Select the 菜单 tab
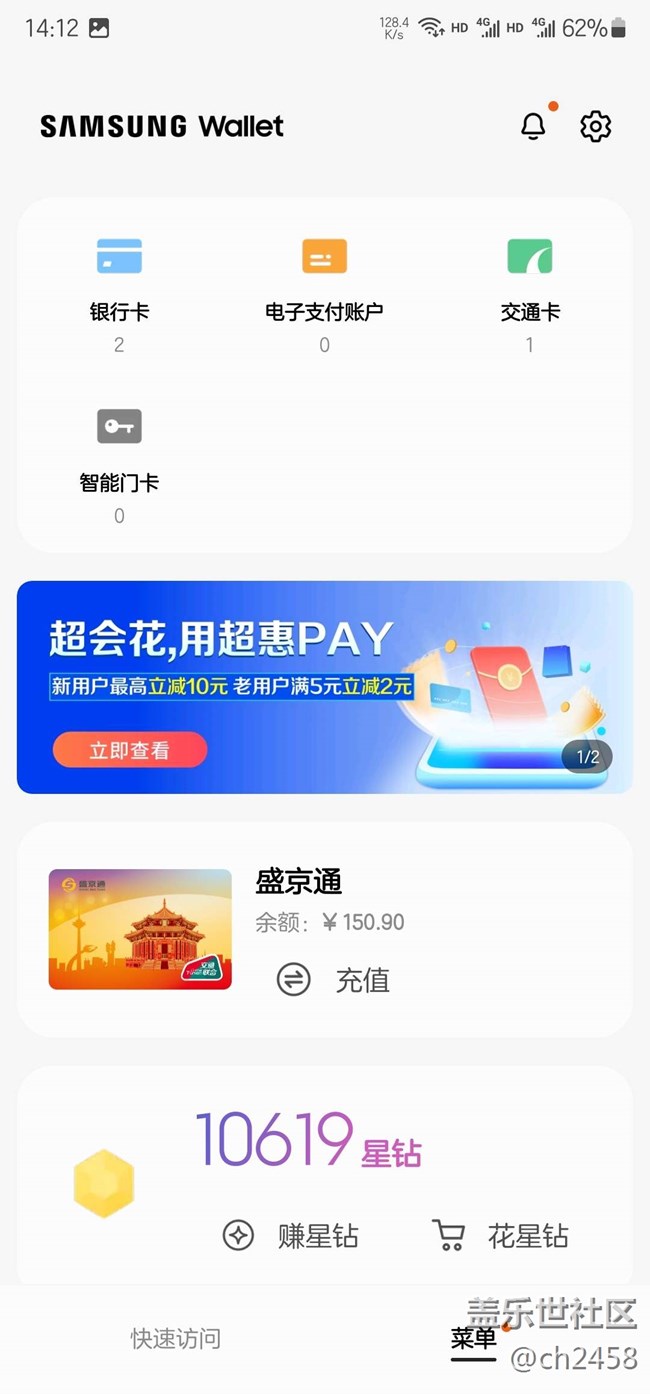This screenshot has width=650, height=1394. 473,1339
